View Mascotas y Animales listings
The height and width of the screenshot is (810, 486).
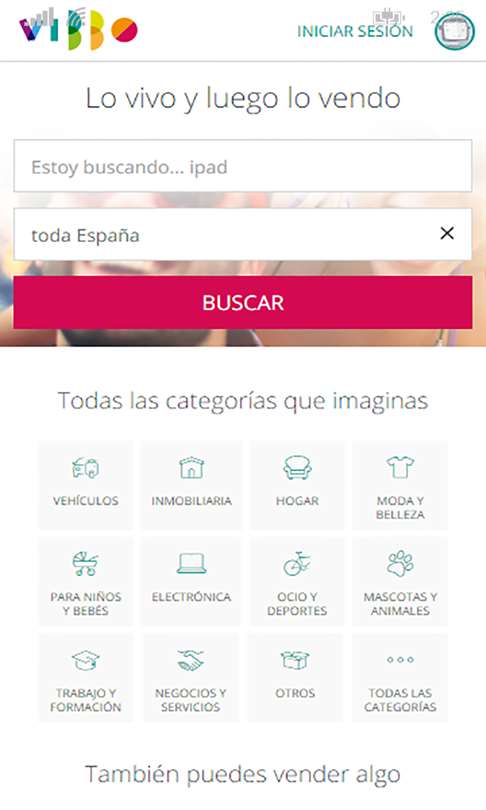point(400,581)
